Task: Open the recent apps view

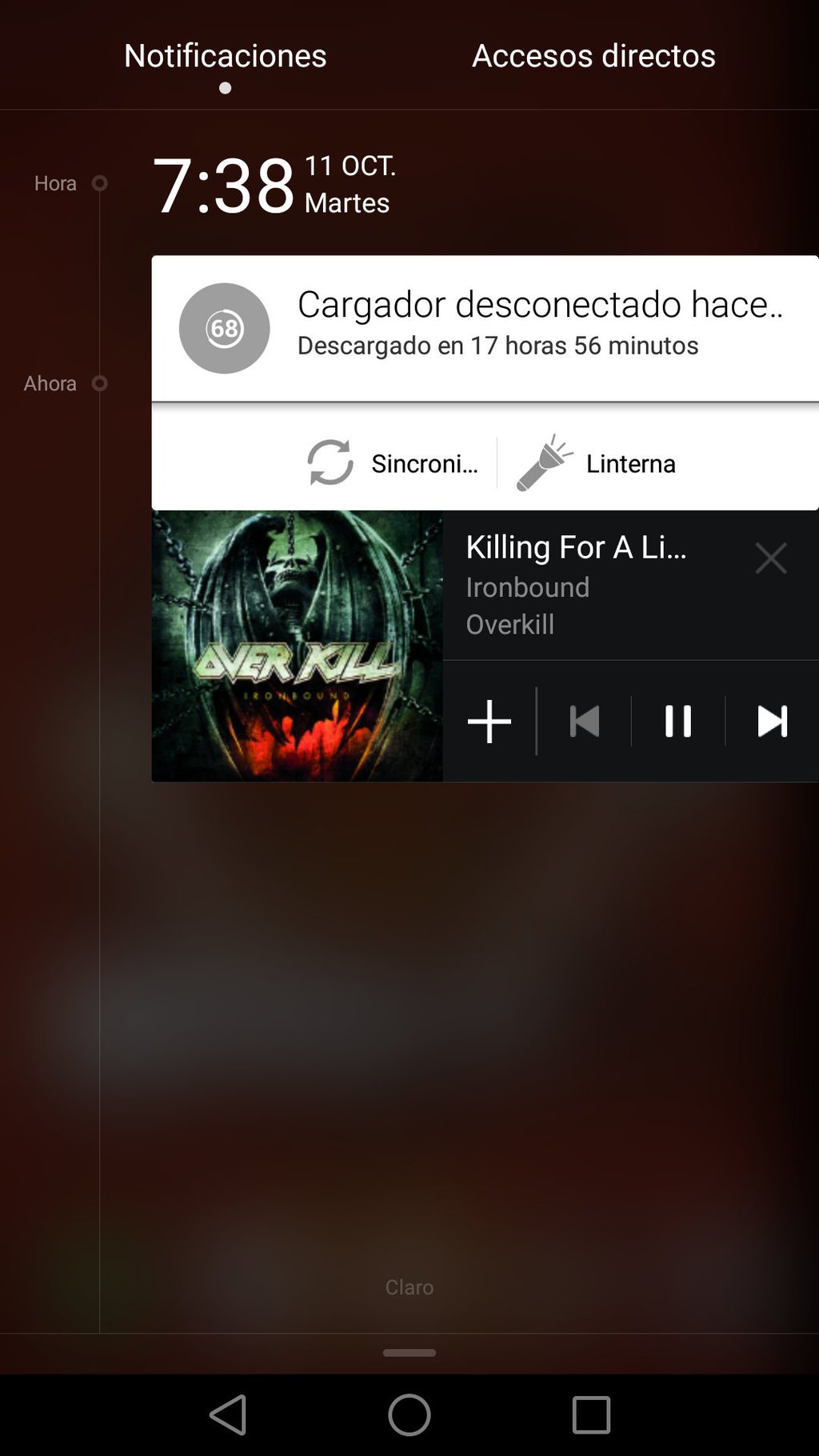Action: 591,1414
